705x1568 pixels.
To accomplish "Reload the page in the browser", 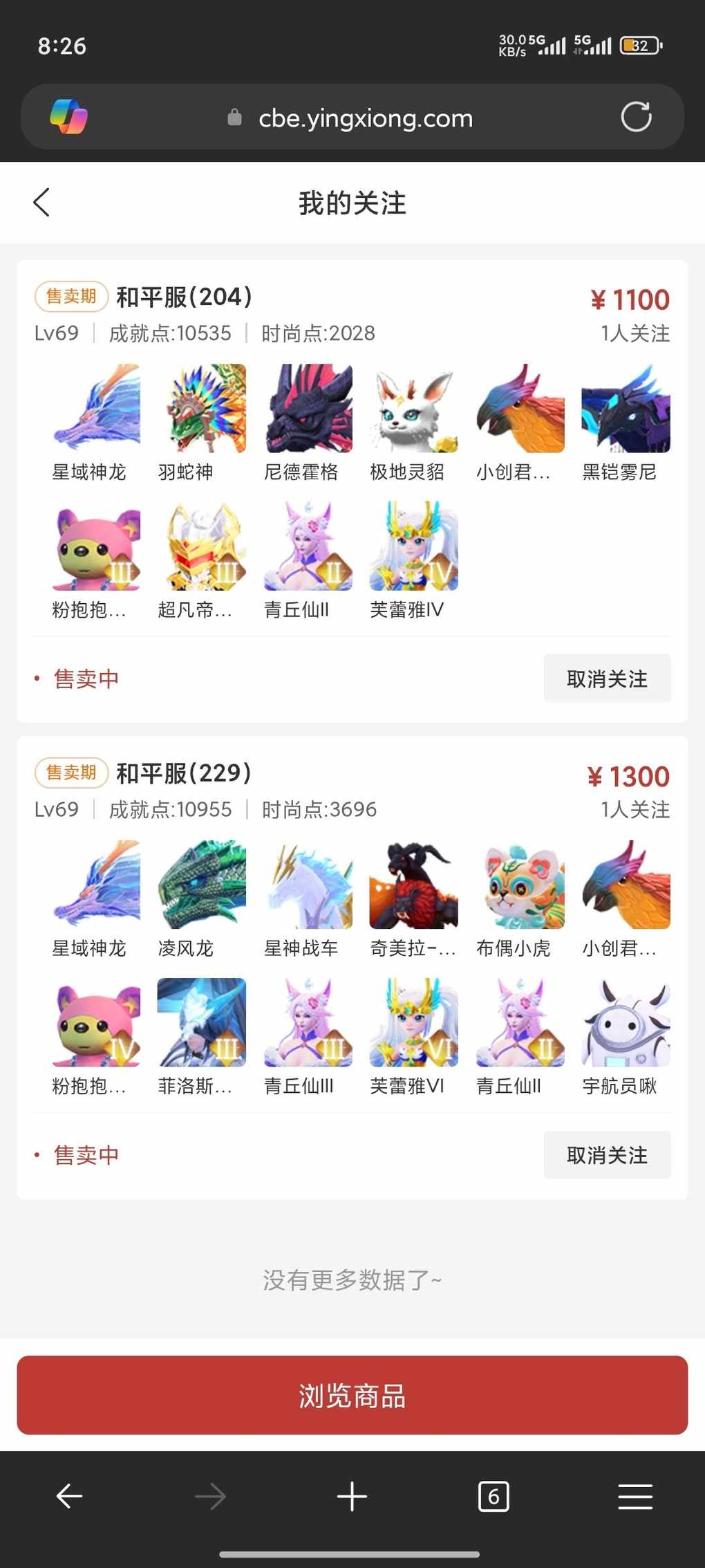I will [x=636, y=117].
